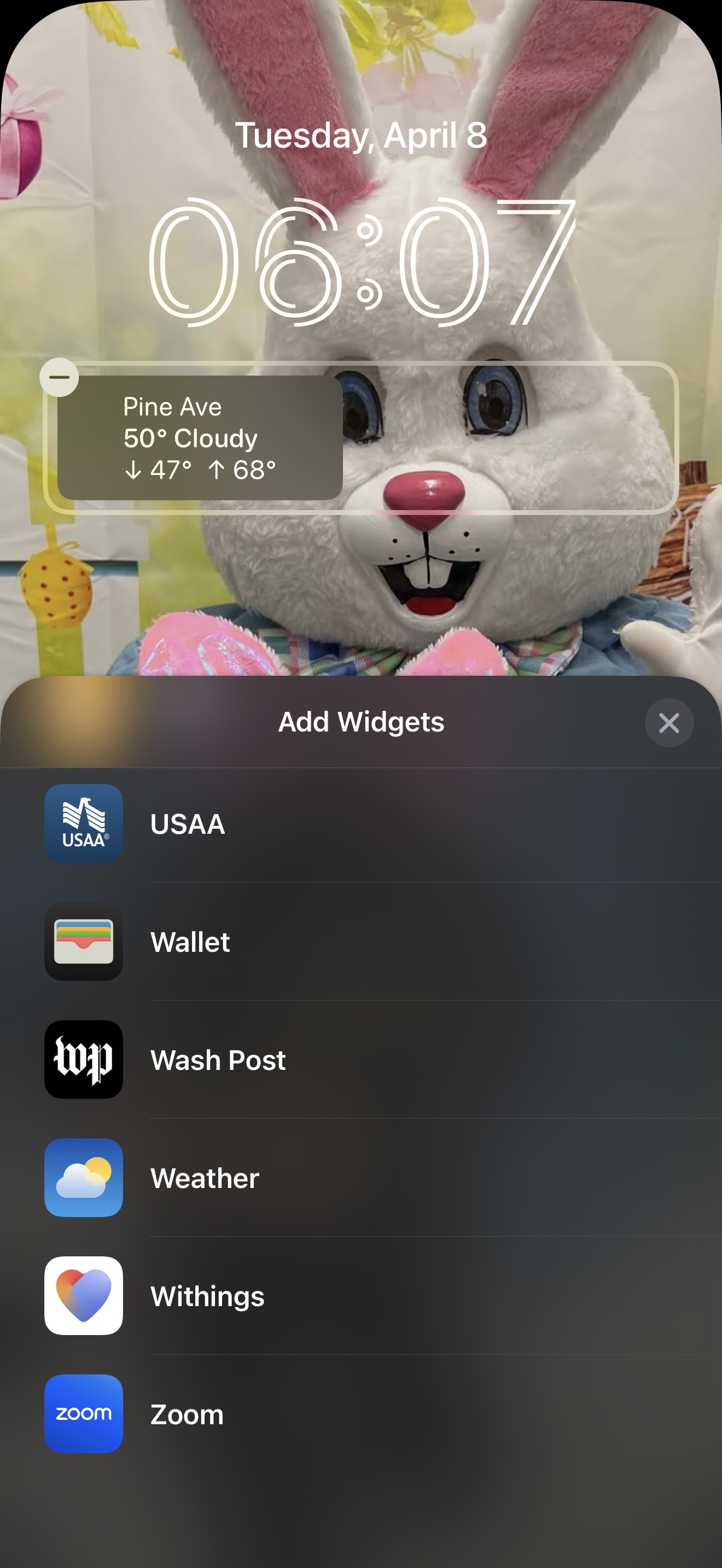Open USAA widget options
Image resolution: width=722 pixels, height=1568 pixels.
click(x=361, y=823)
